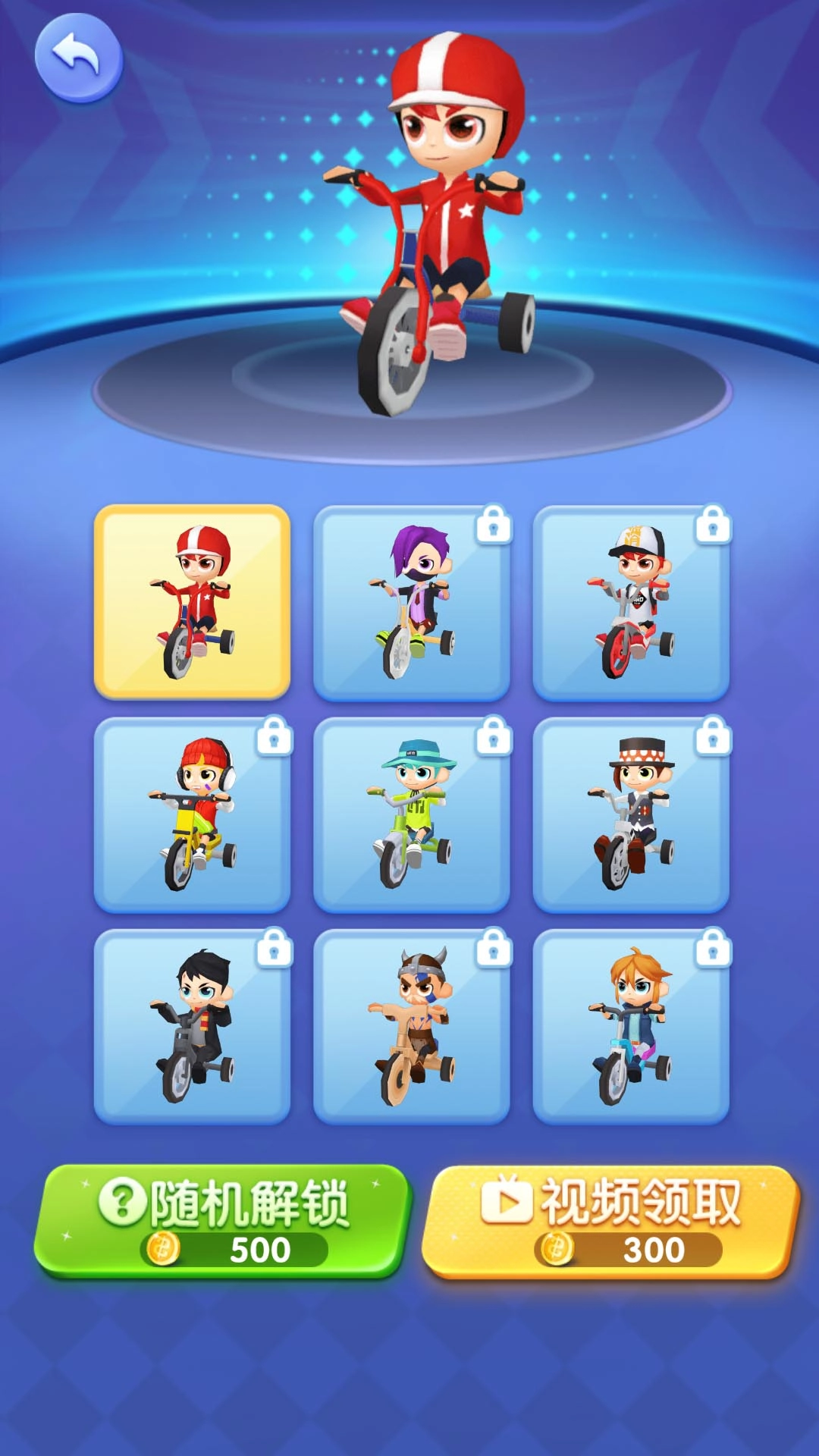The image size is (819, 1456).
Task: Go back with the blue arrow button
Action: [79, 58]
